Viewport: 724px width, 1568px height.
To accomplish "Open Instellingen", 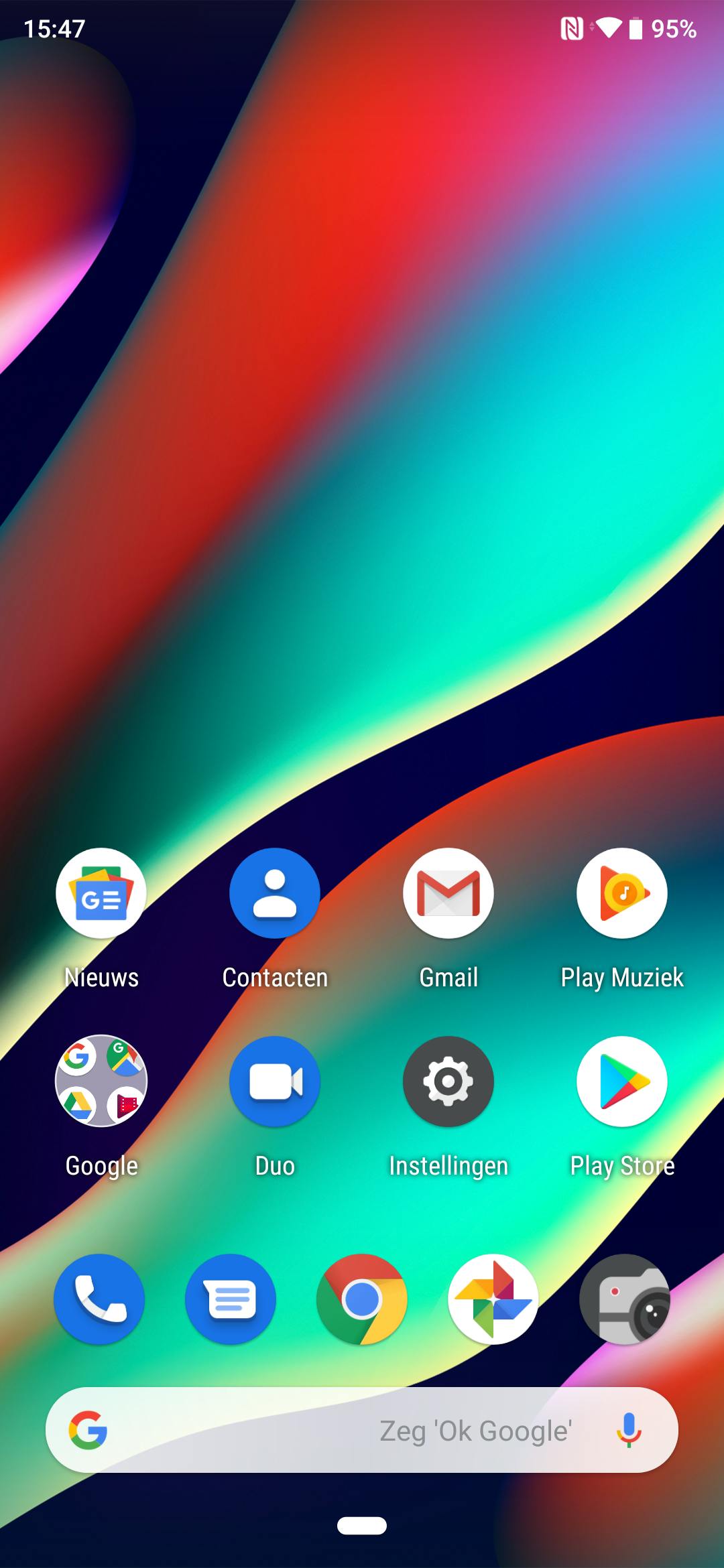I will point(448,1081).
